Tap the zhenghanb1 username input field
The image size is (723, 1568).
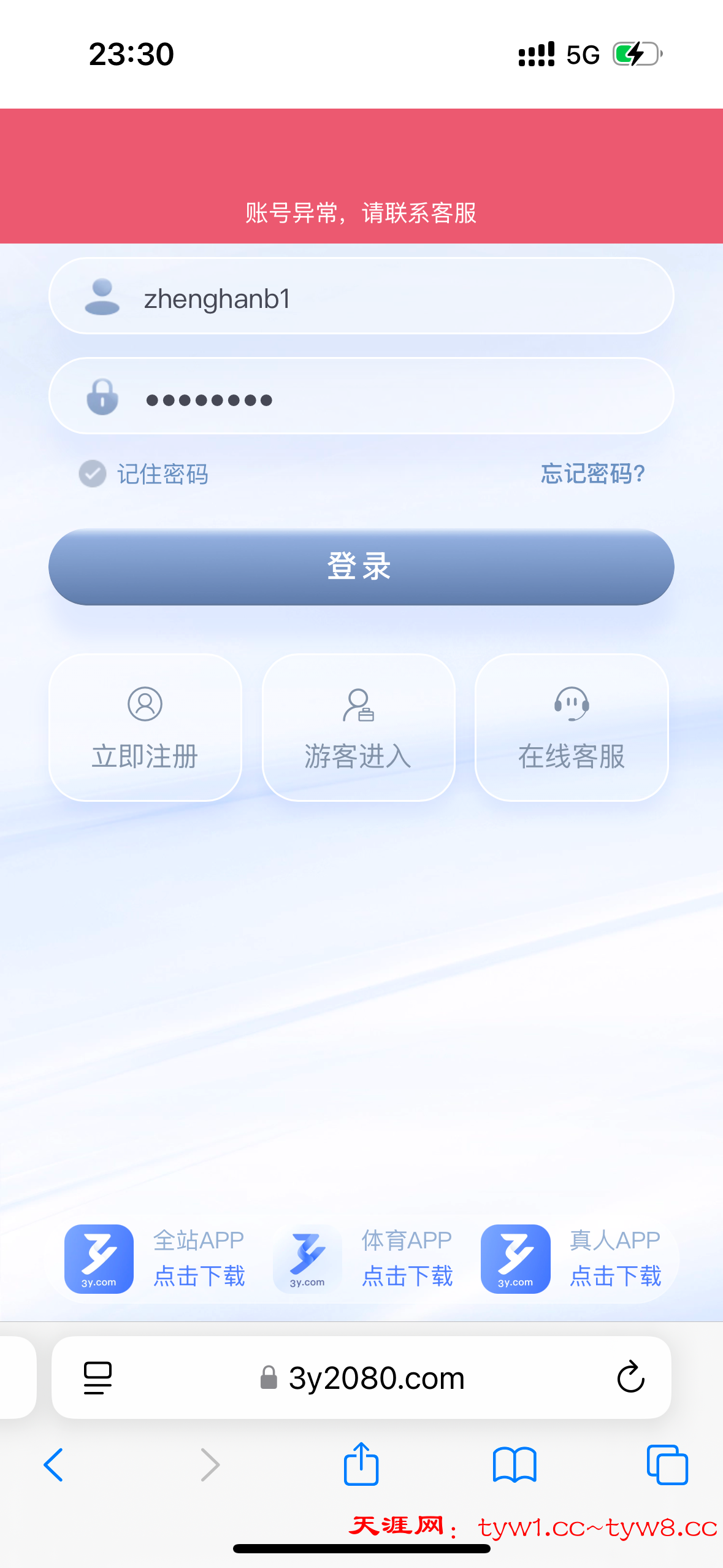[362, 296]
